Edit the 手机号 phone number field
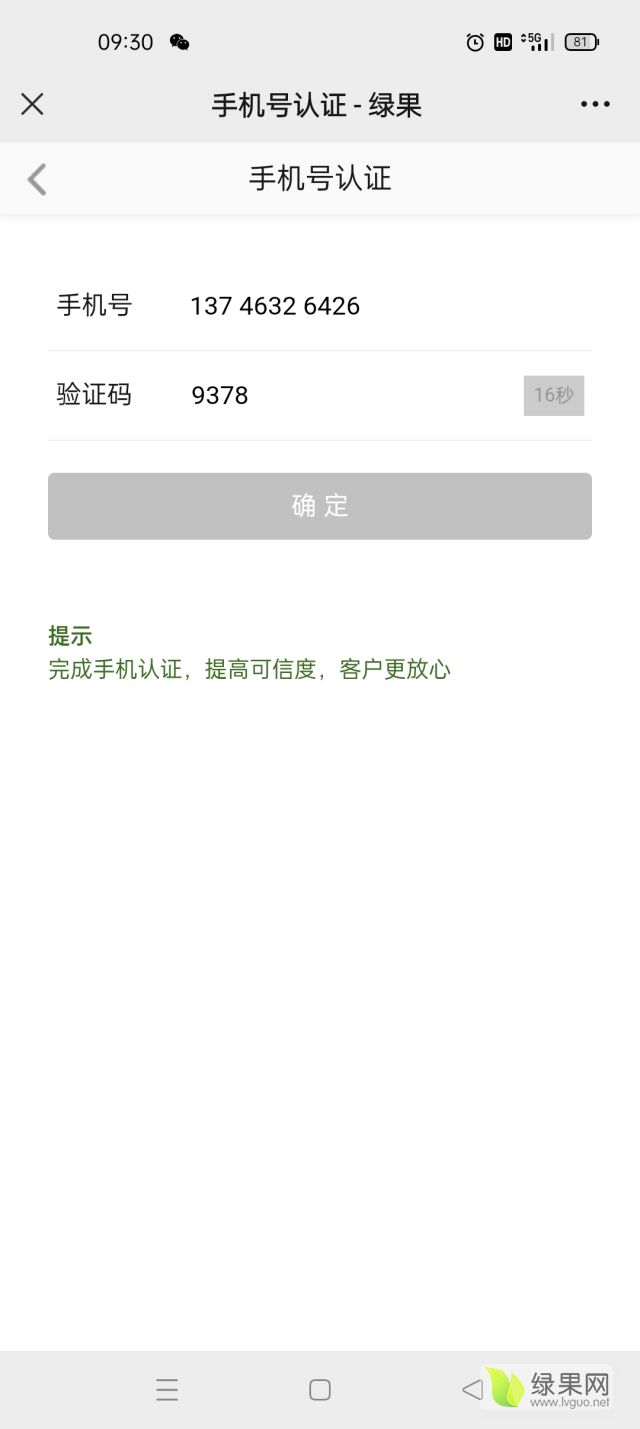Screen dimensions: 640x1429 [x=380, y=306]
